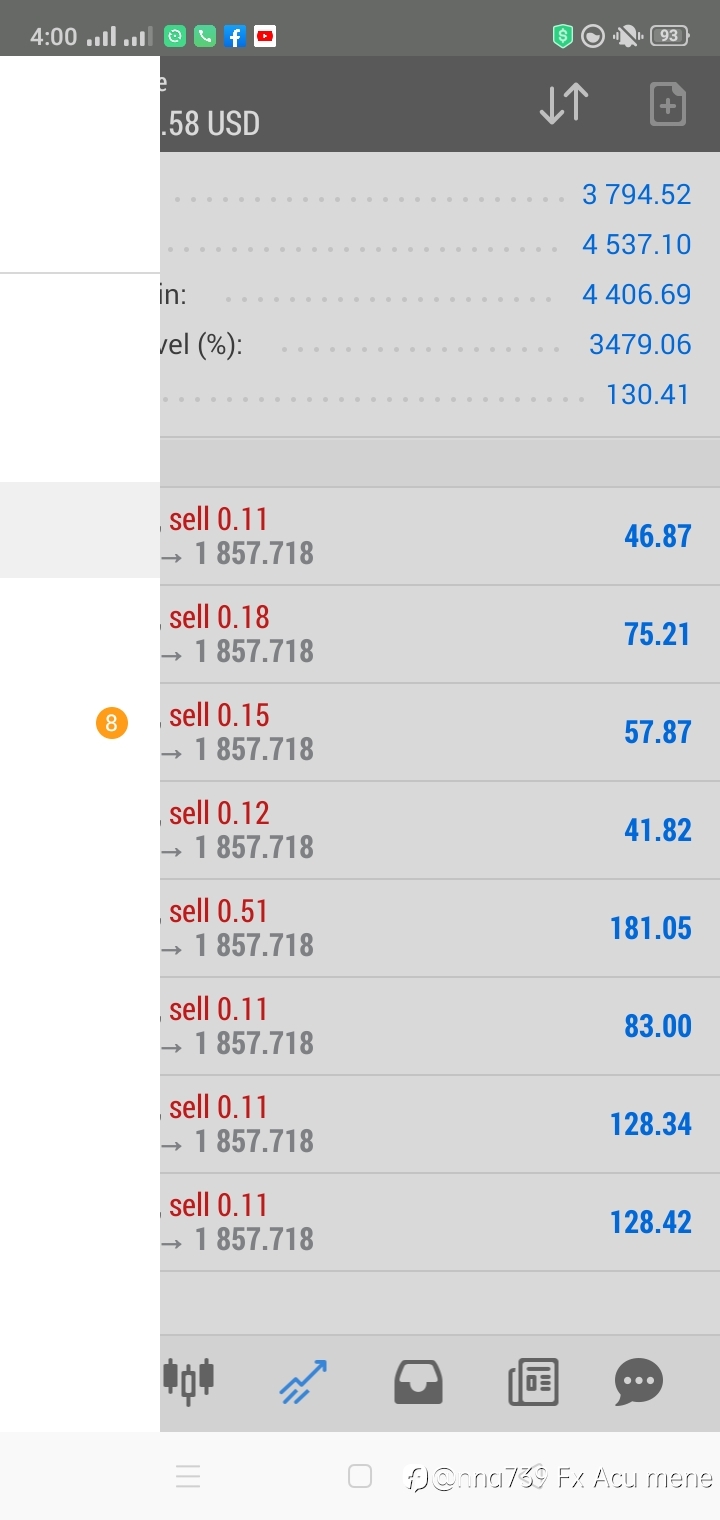720x1520 pixels.
Task: Tap the system home square button
Action: 360,1476
